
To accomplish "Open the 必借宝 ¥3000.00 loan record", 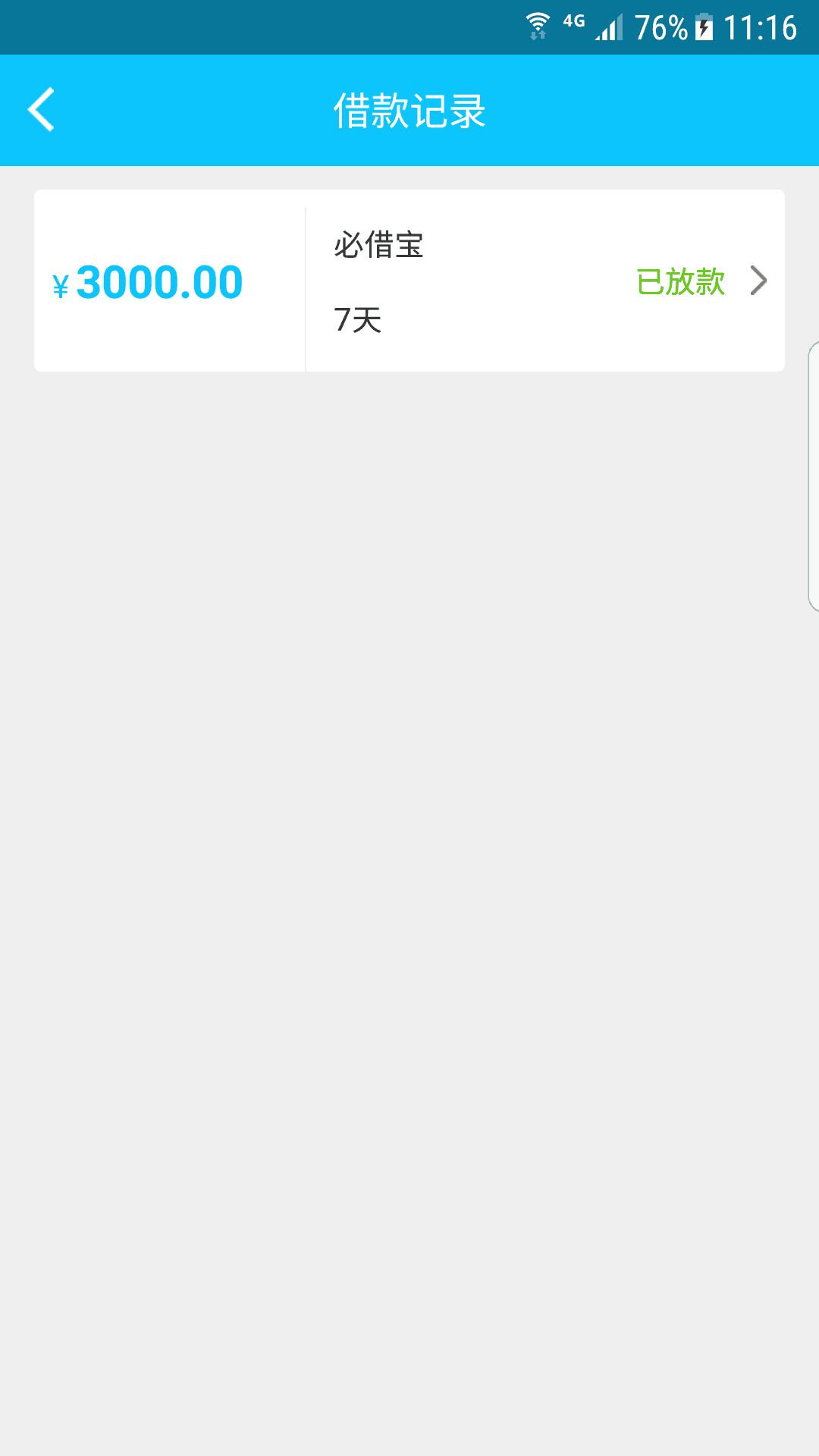I will coord(409,281).
